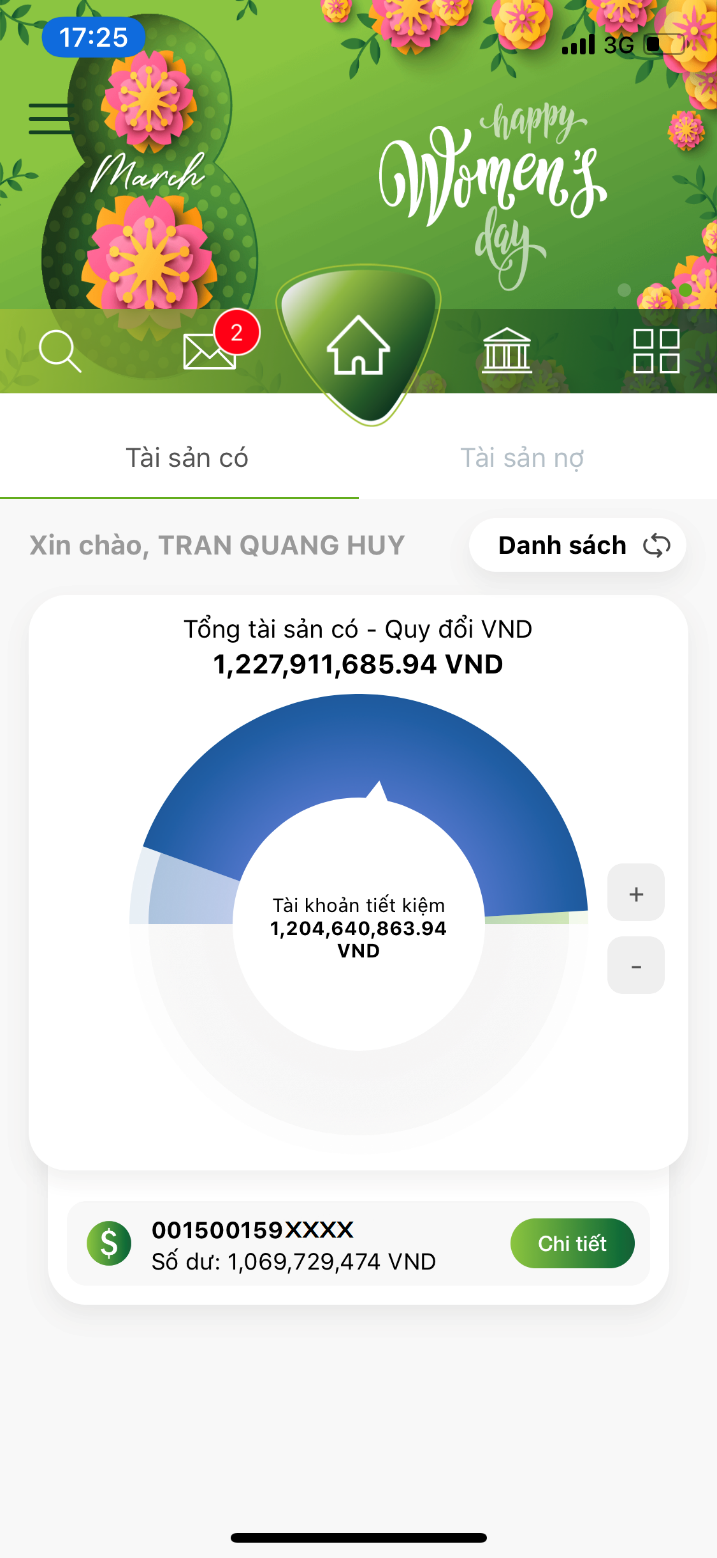Viewport: 717px width, 1558px height.
Task: Open the grid of all services
Action: [656, 351]
